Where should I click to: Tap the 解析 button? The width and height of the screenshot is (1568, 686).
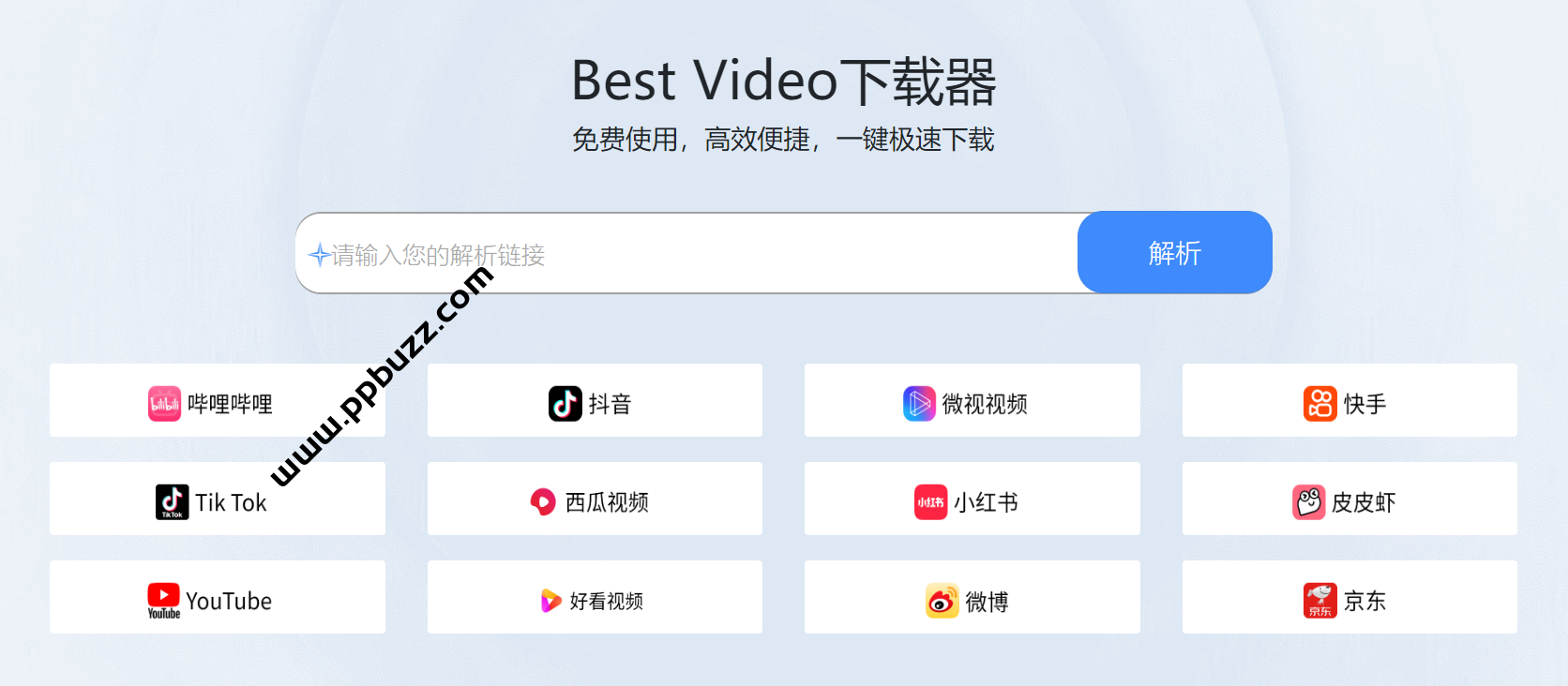point(1174,253)
